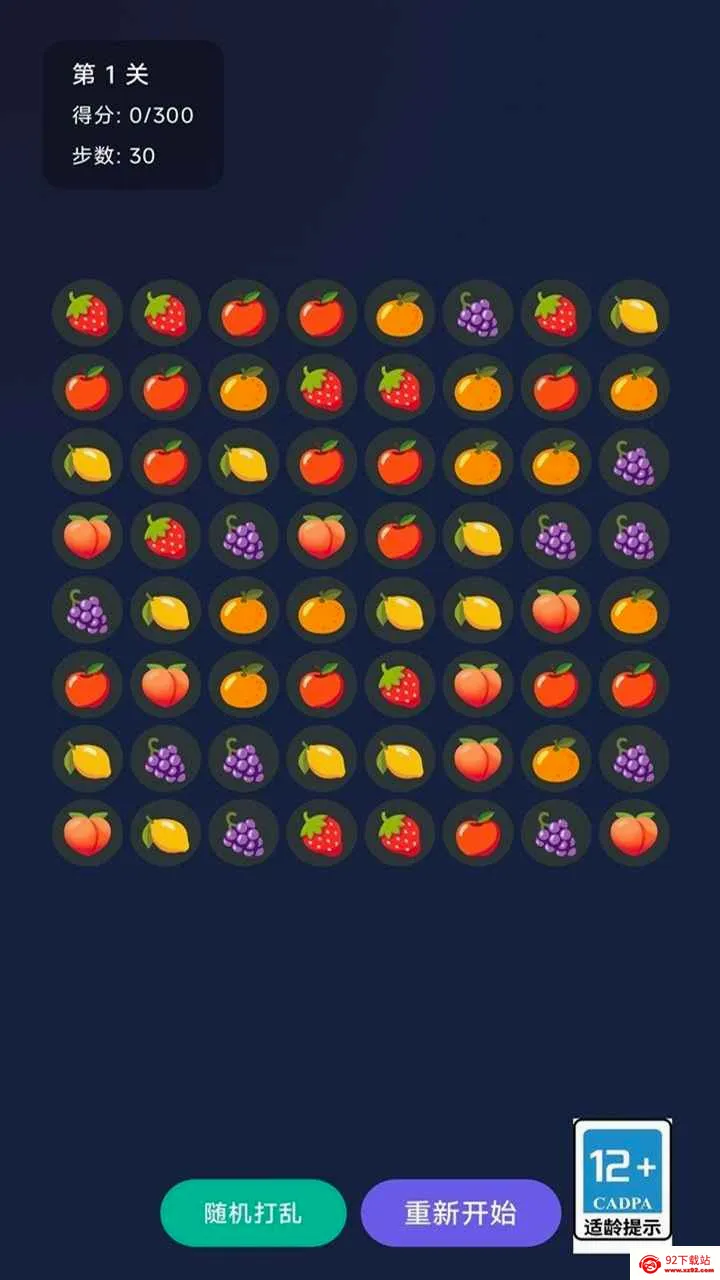This screenshot has height=1280, width=720.
Task: Choose the peach tile in the fifth row
Action: click(556, 611)
